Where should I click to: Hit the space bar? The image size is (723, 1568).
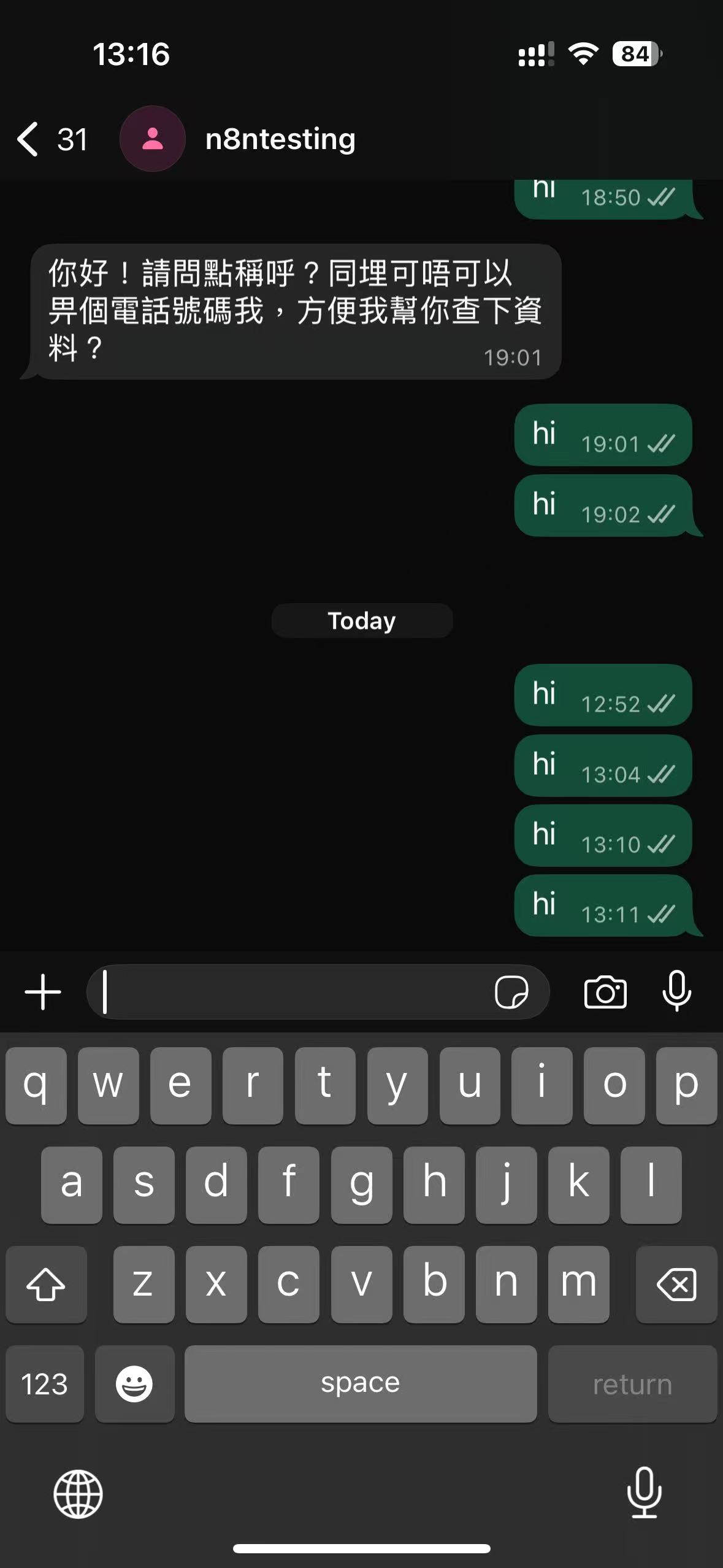pyautogui.click(x=361, y=1384)
